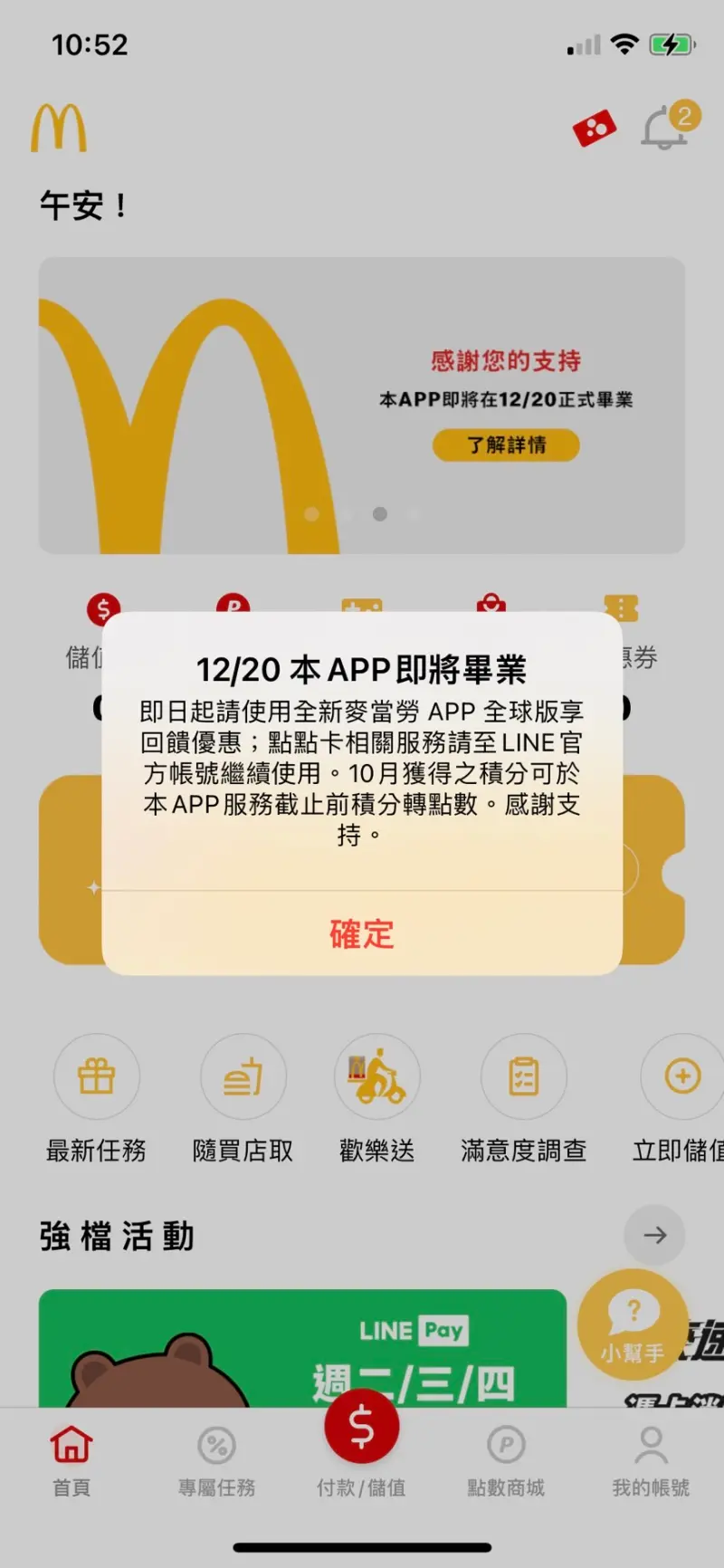Open the arrow next to 強檔活動
Viewport: 724px width, 1568px height.
[x=654, y=1235]
